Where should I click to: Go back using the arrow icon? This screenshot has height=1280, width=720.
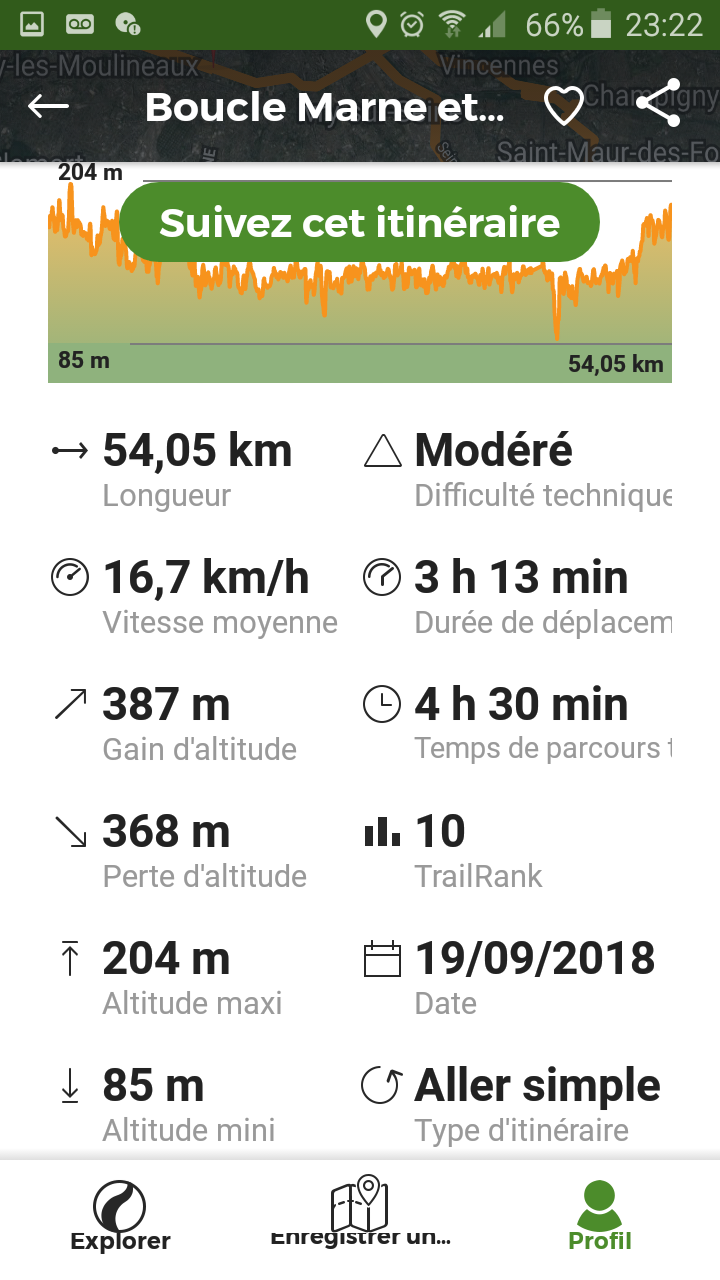(x=48, y=106)
